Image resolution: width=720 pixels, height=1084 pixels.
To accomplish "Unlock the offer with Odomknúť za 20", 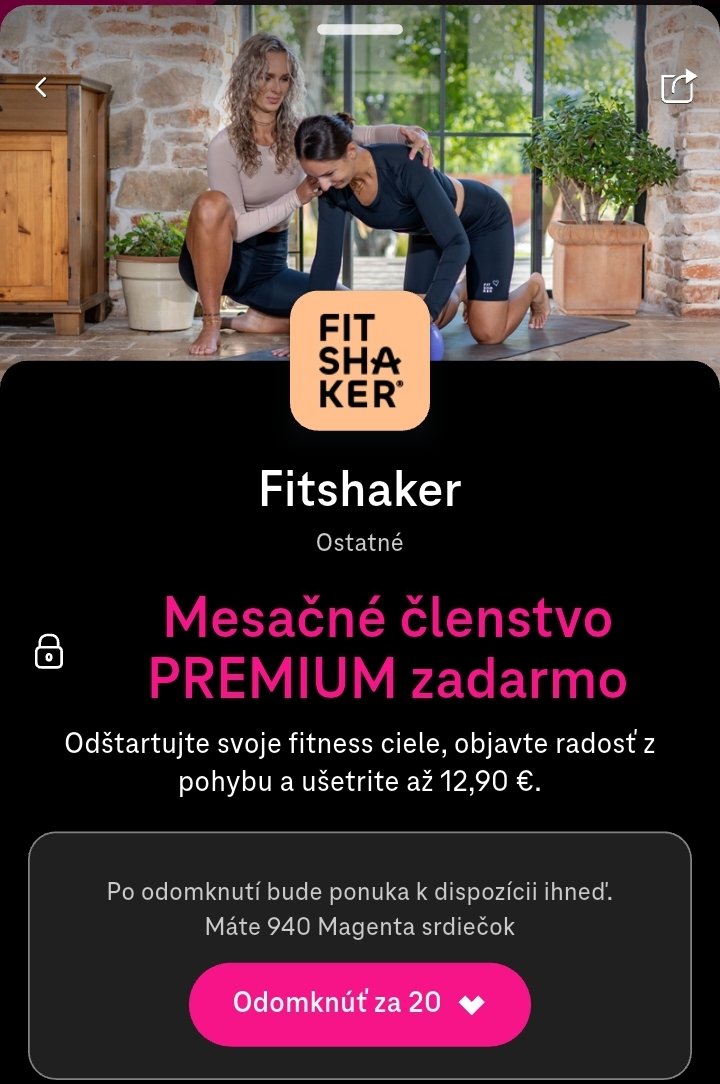I will (359, 1003).
